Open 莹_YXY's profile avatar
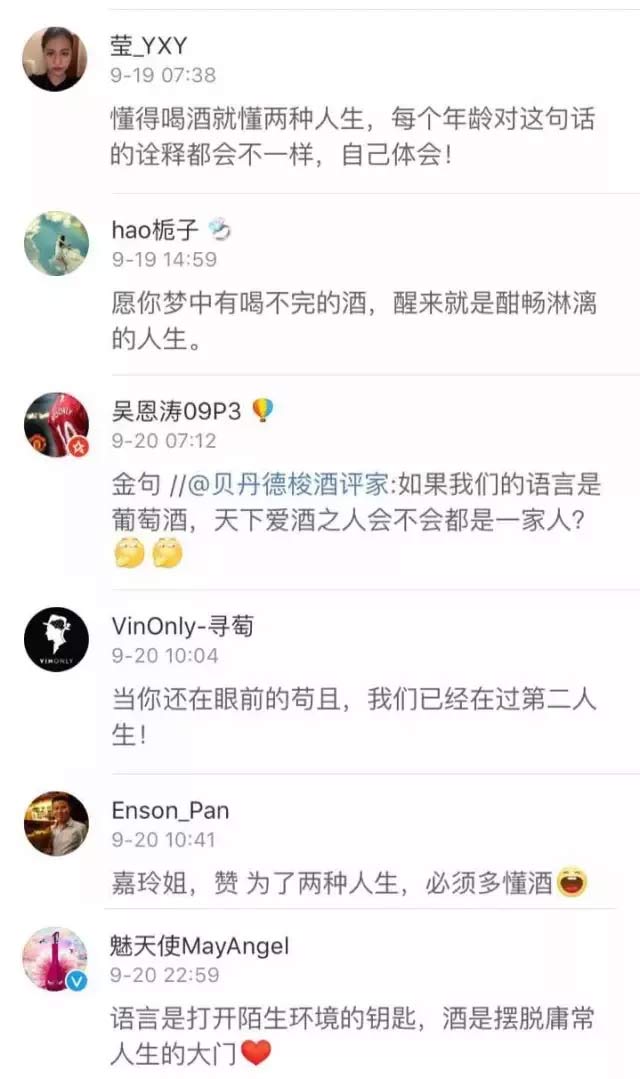The image size is (640, 1079). coord(55,59)
